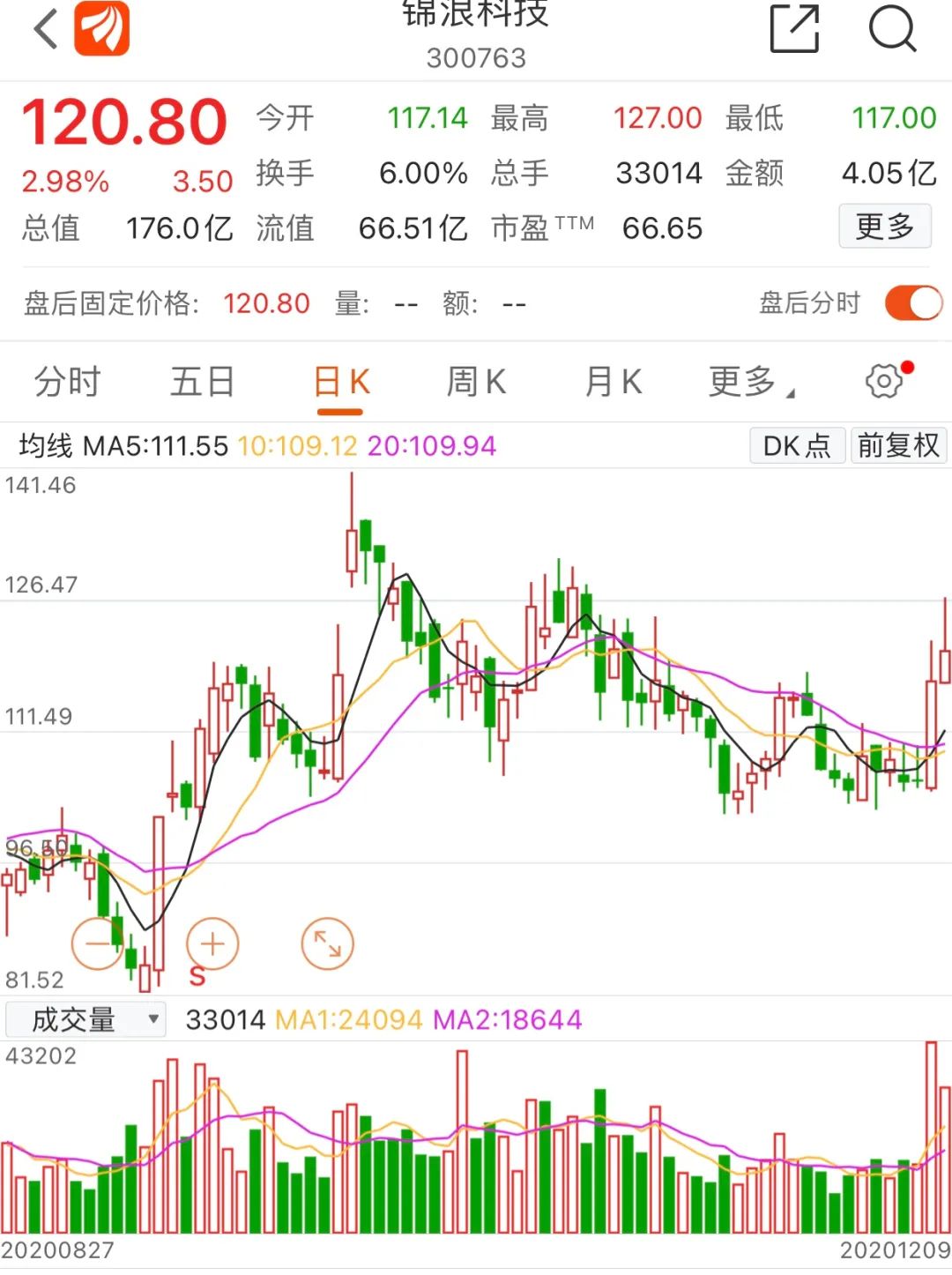
Task: Zoom in the K-line chart
Action: point(212,944)
